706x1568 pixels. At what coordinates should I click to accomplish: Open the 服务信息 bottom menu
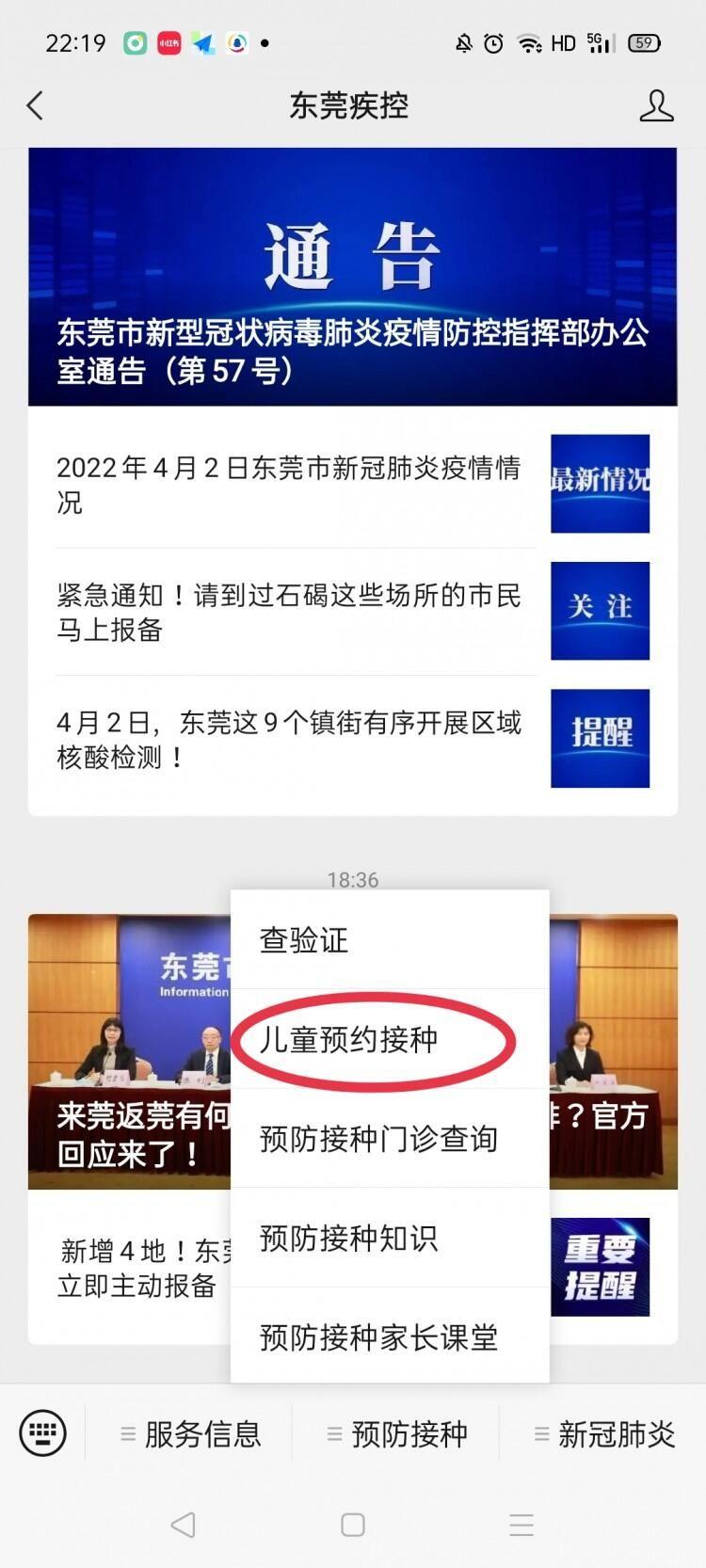[190, 1433]
